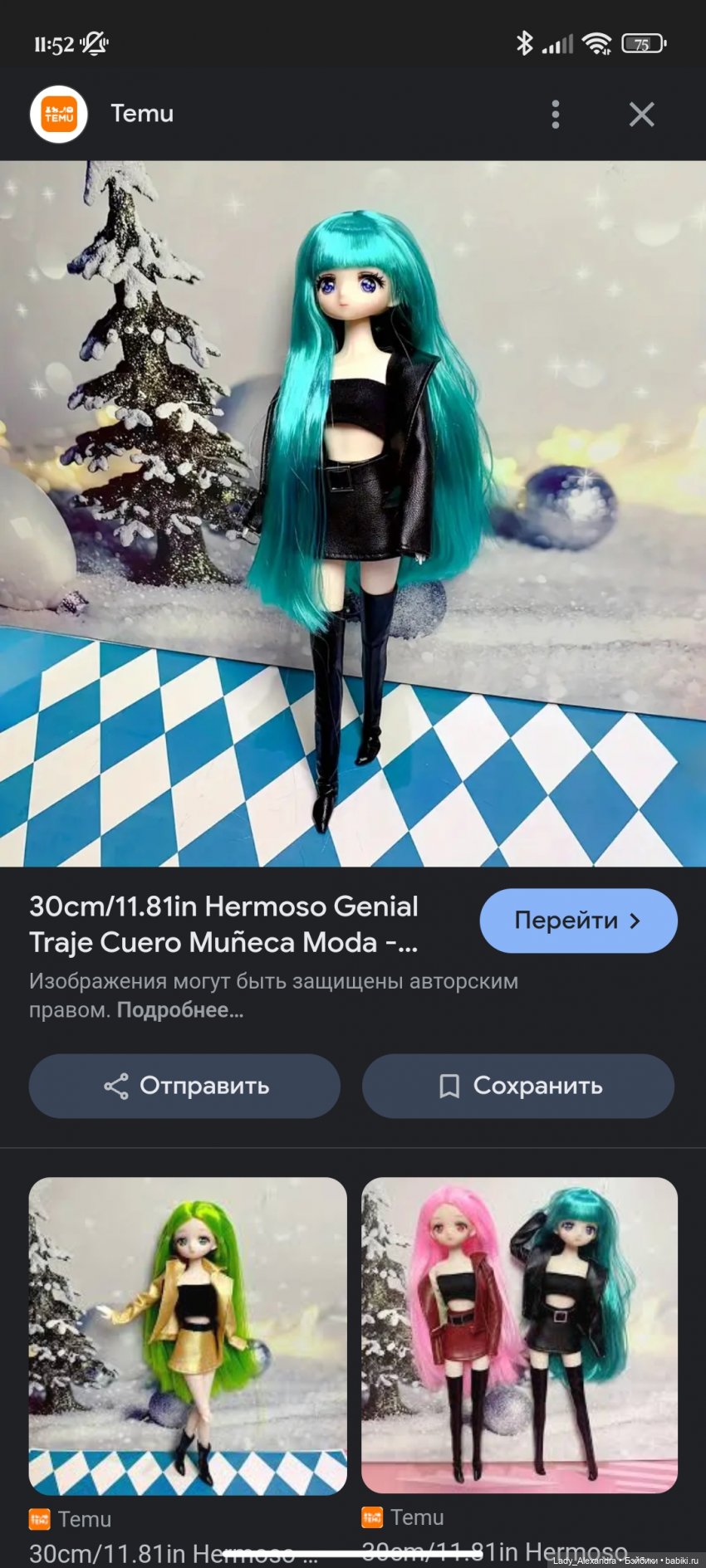Open the related image with two dolls
706x1568 pixels.
point(519,1335)
